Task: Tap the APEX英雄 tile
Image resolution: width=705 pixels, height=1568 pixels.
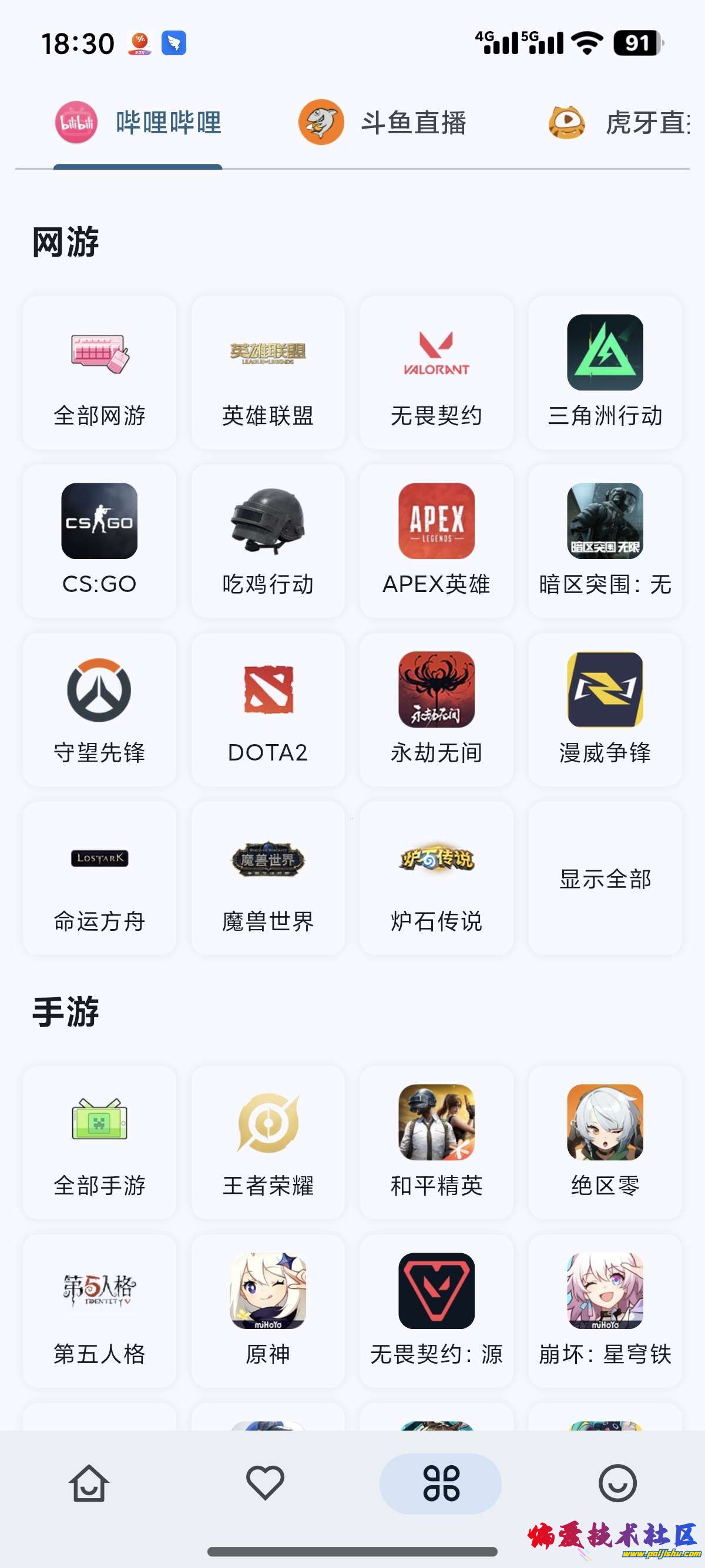Action: pyautogui.click(x=437, y=541)
